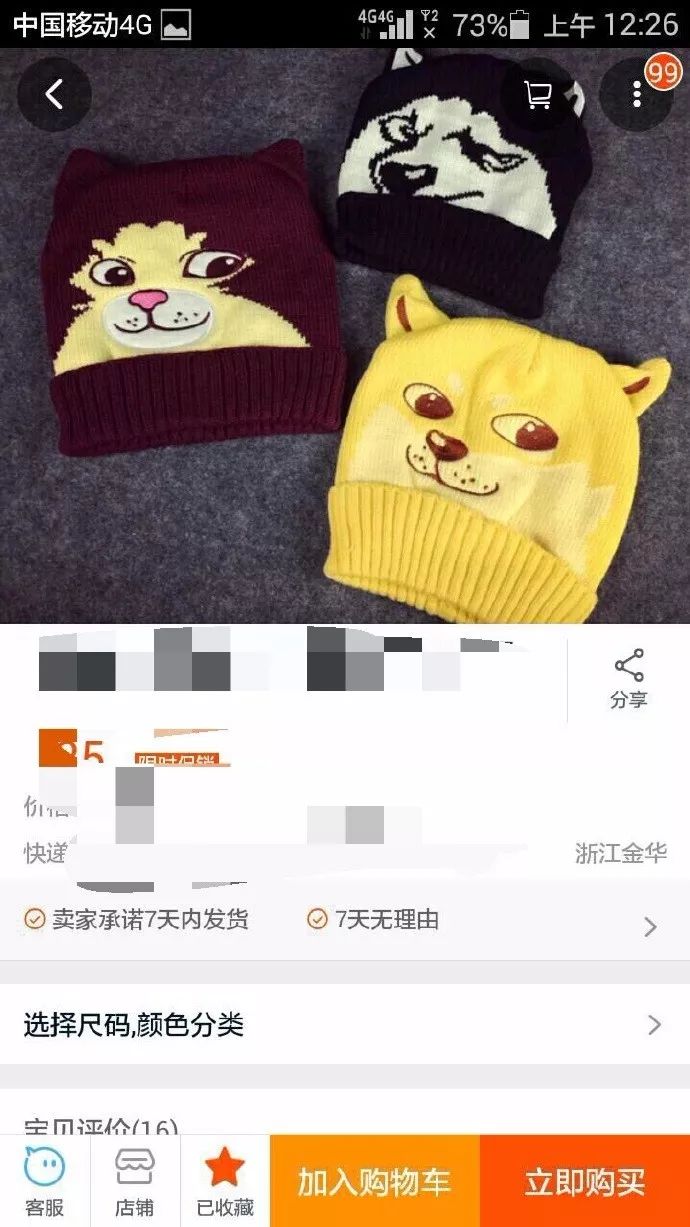Screen dimensions: 690x1227
Task: Buy now with 立即购买
Action: tap(585, 1181)
